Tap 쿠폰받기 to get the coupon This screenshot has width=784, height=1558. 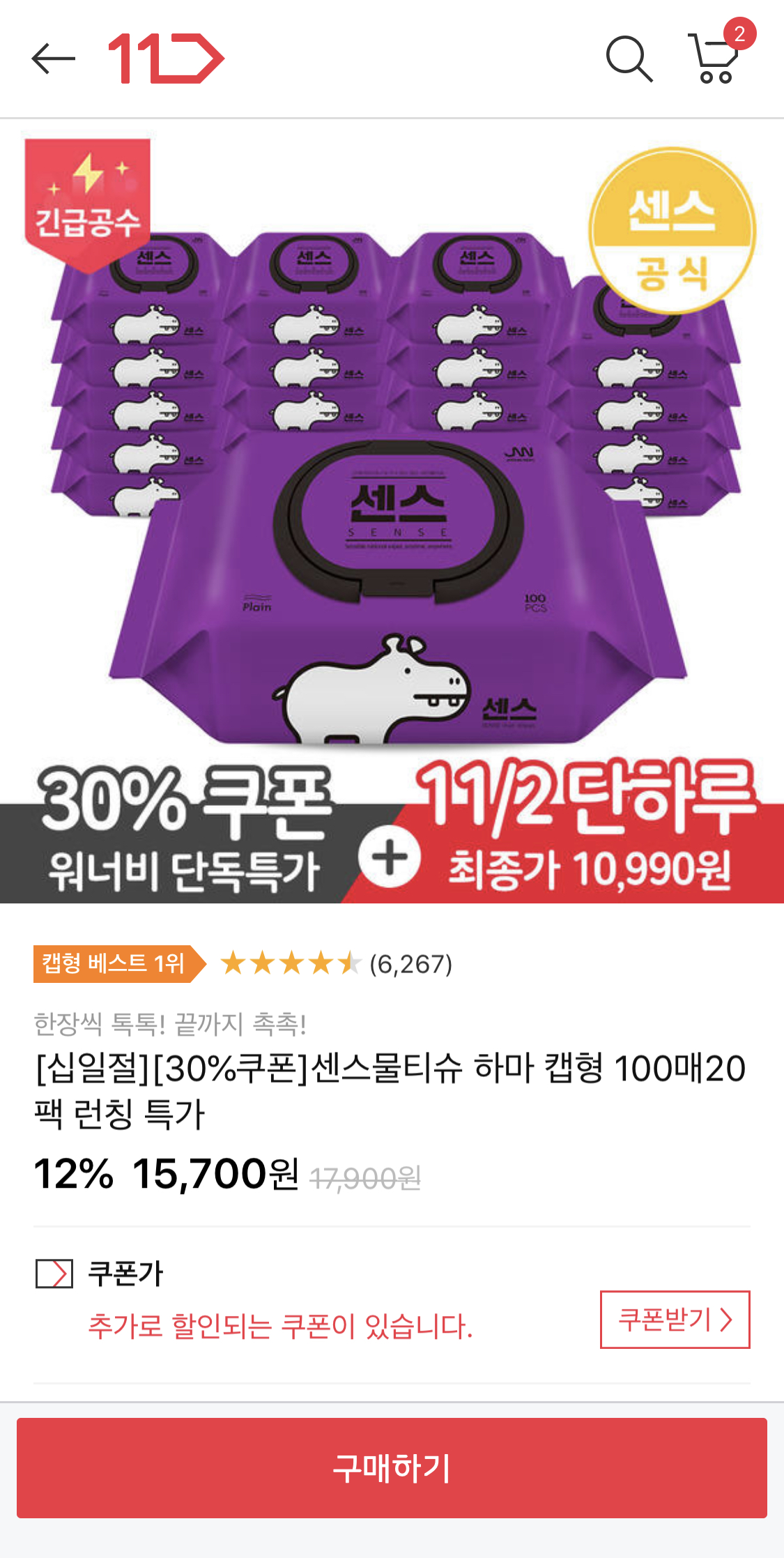[675, 1319]
